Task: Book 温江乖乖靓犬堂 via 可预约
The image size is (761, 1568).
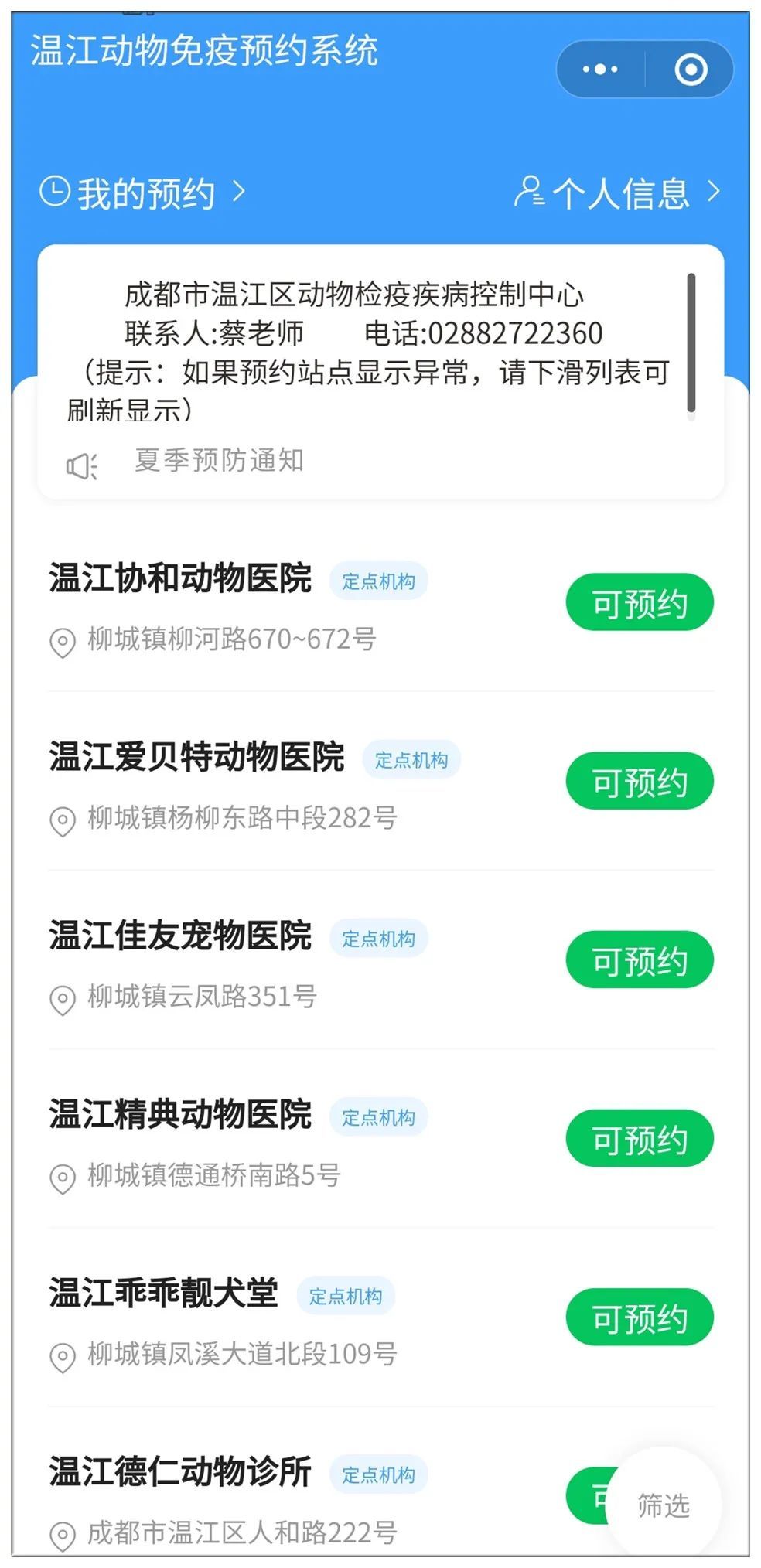Action: (640, 1317)
